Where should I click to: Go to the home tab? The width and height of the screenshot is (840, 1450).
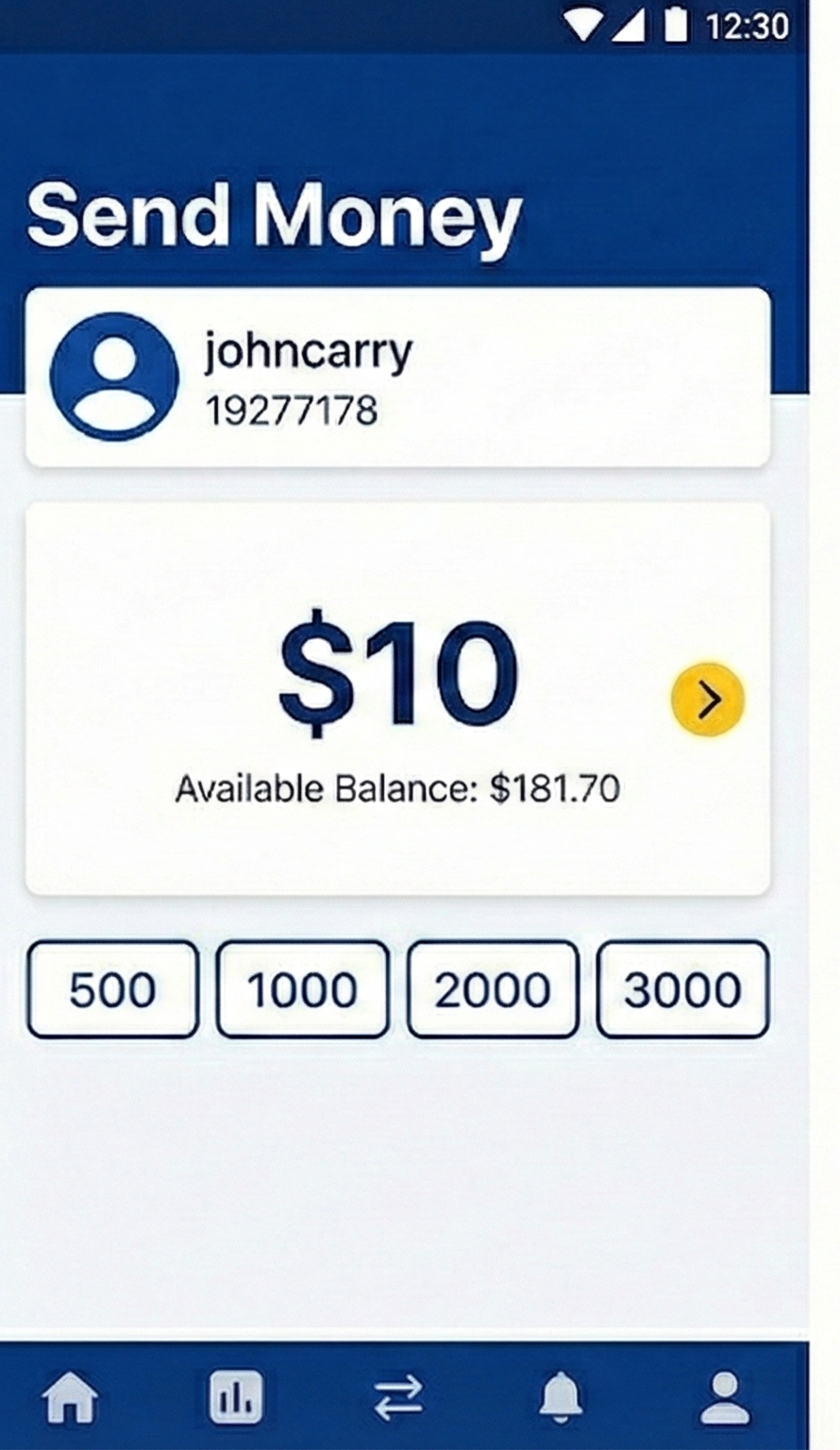pos(71,1397)
